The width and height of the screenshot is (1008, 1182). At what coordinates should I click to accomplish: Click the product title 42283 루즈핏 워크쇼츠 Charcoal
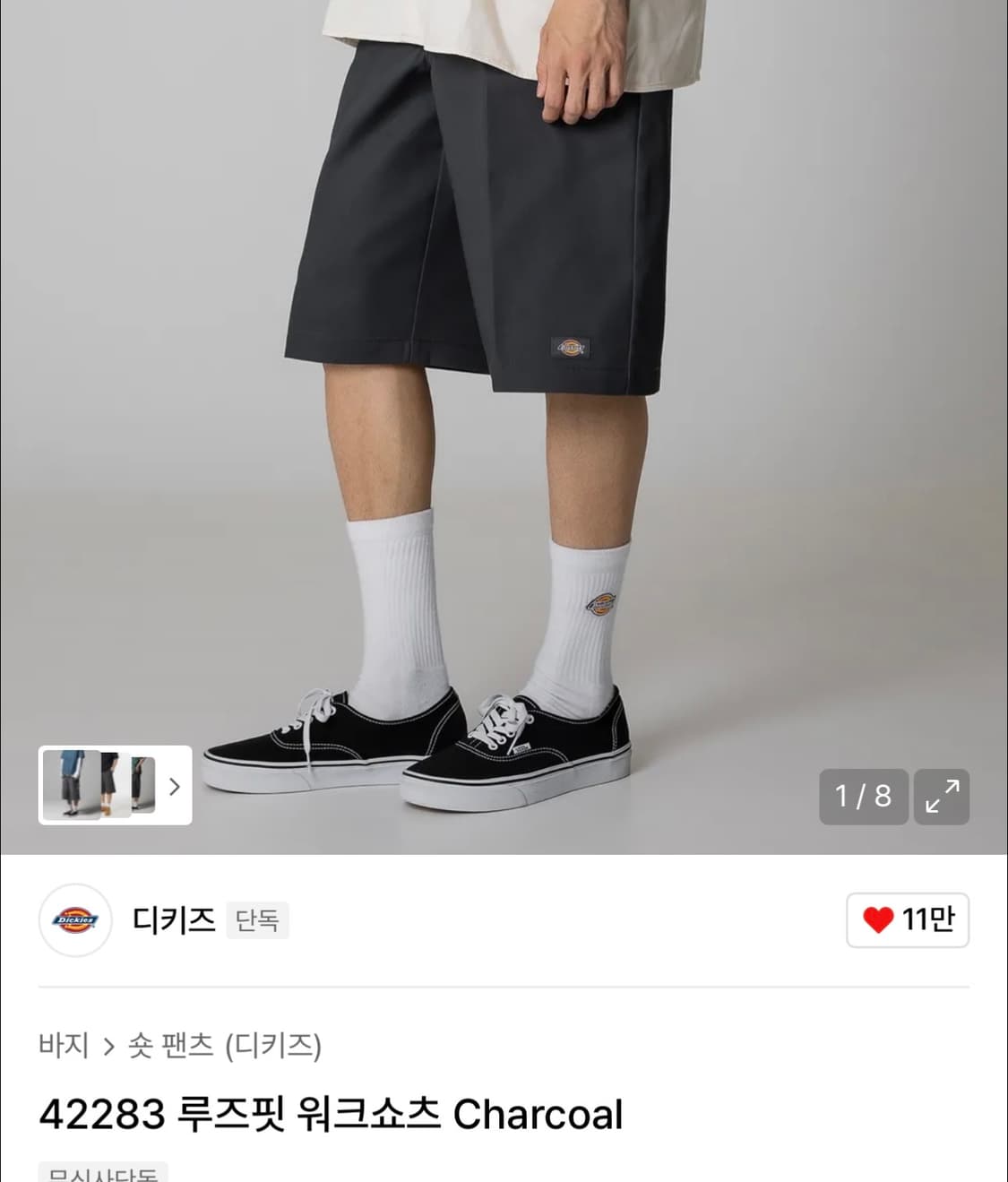(x=334, y=1113)
